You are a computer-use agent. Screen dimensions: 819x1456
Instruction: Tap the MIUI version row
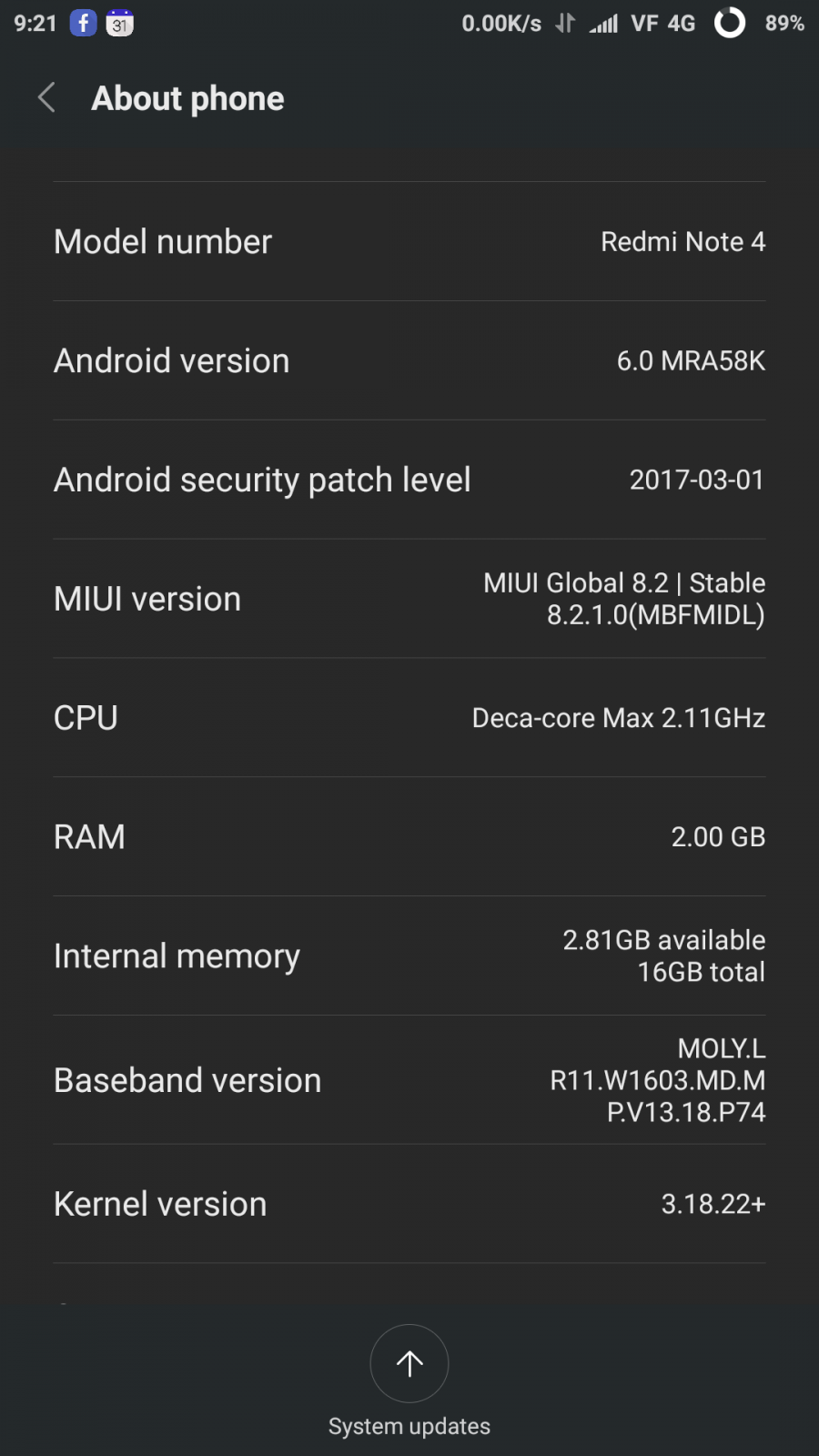[409, 599]
